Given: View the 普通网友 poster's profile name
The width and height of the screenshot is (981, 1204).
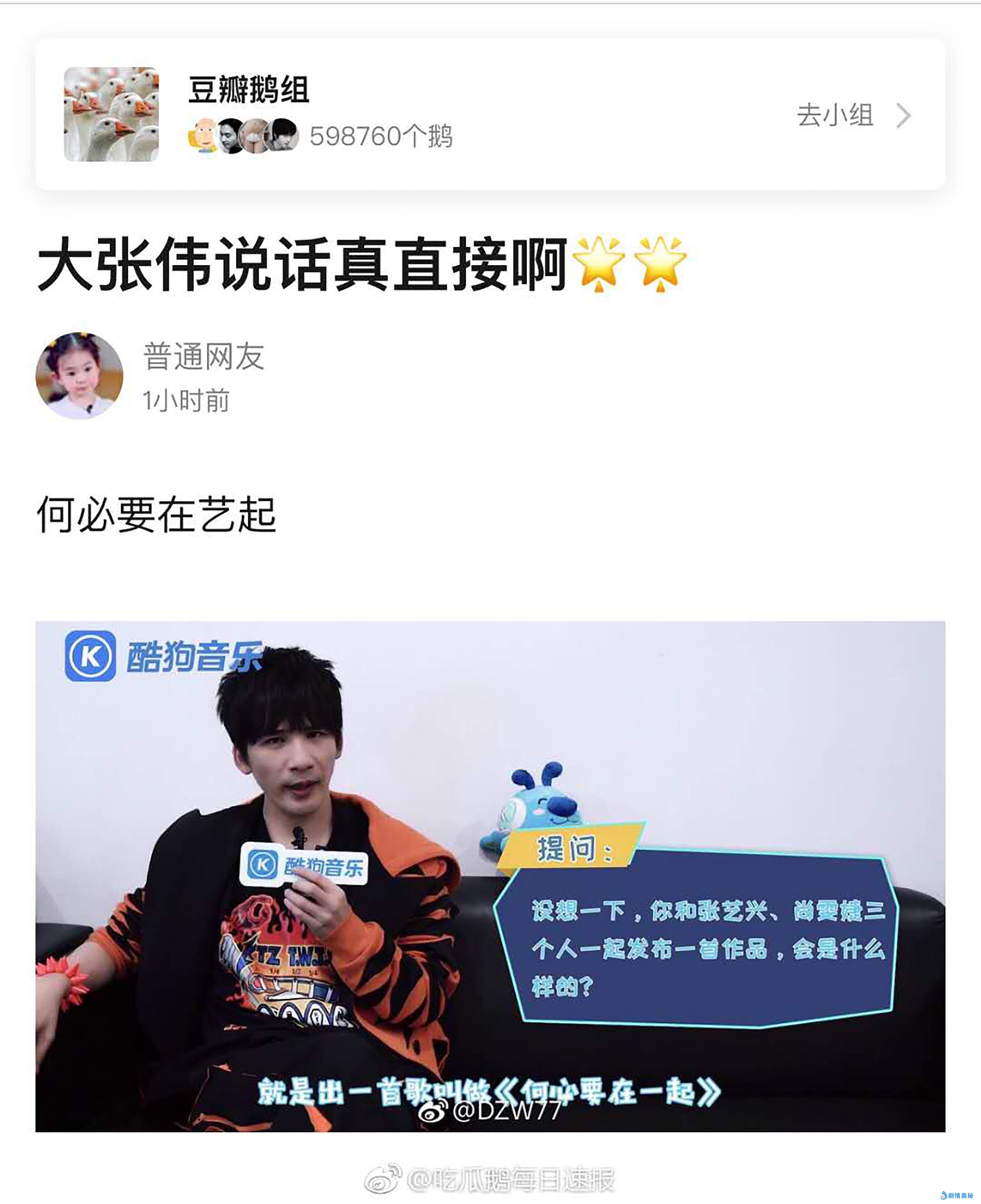Looking at the screenshot, I should coord(203,356).
